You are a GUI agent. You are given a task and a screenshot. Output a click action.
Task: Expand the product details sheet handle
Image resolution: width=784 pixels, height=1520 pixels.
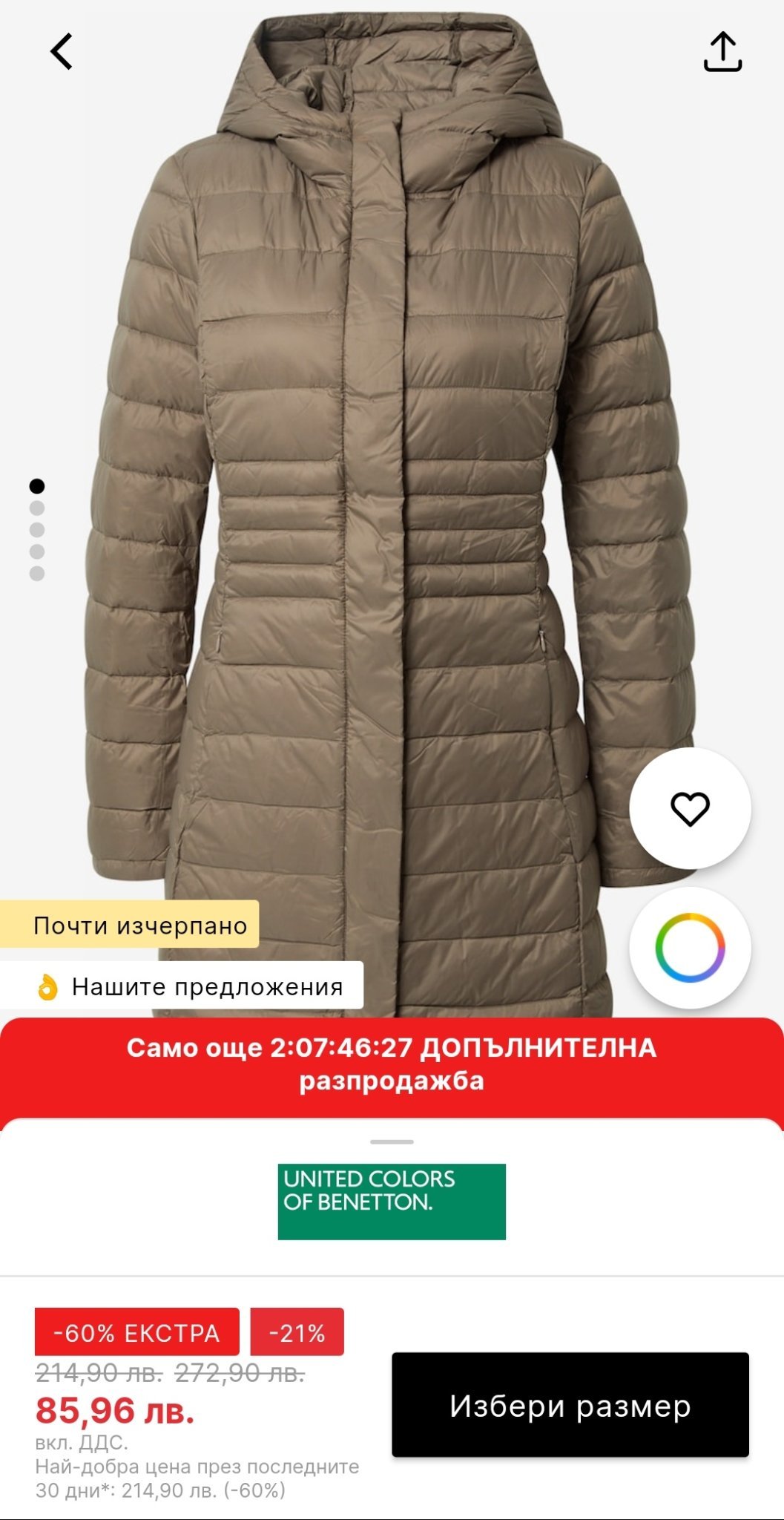[392, 1141]
